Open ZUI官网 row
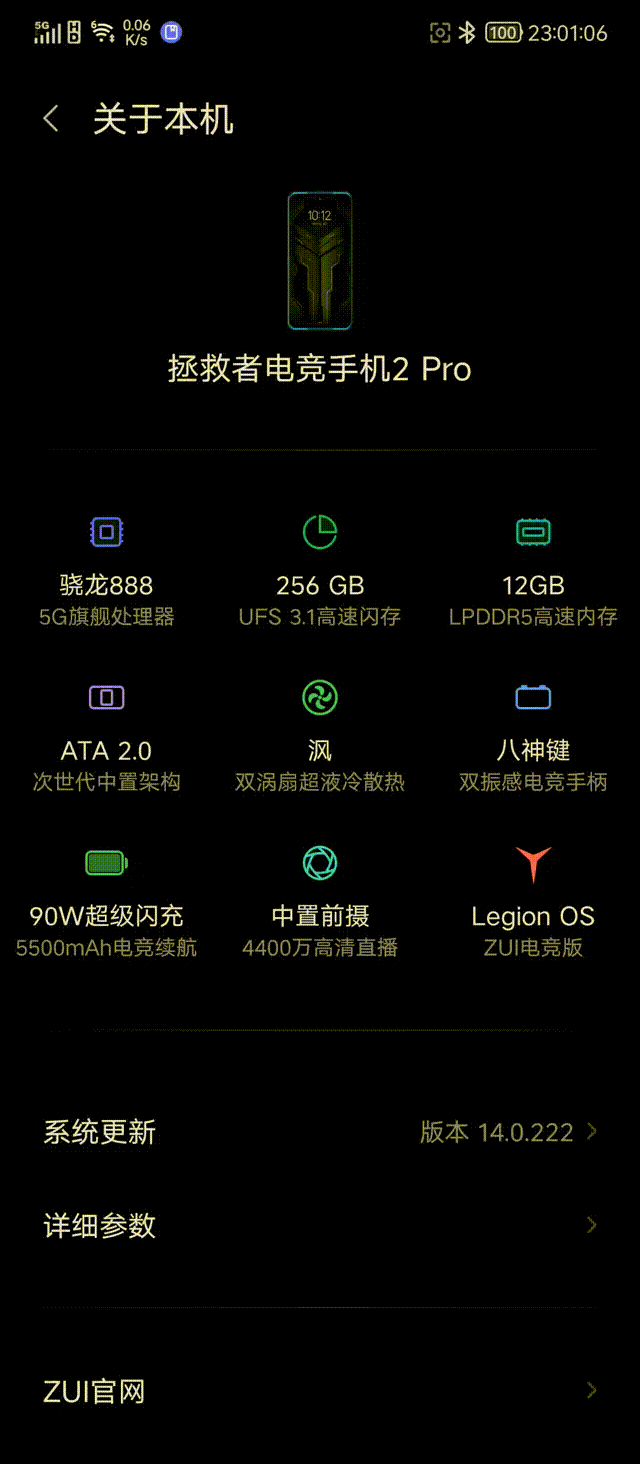This screenshot has width=640, height=1464. point(320,1391)
